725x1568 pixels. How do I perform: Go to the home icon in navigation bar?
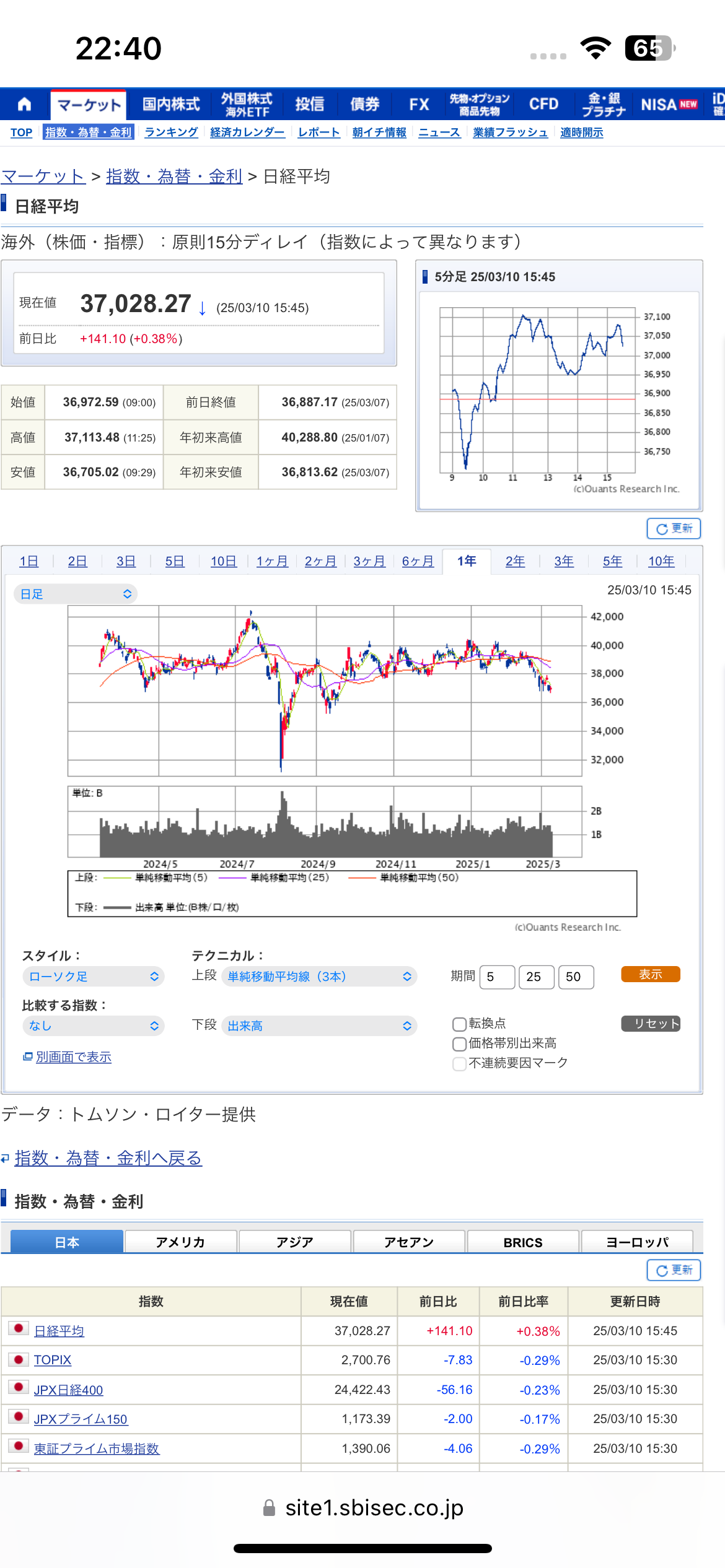pos(24,104)
